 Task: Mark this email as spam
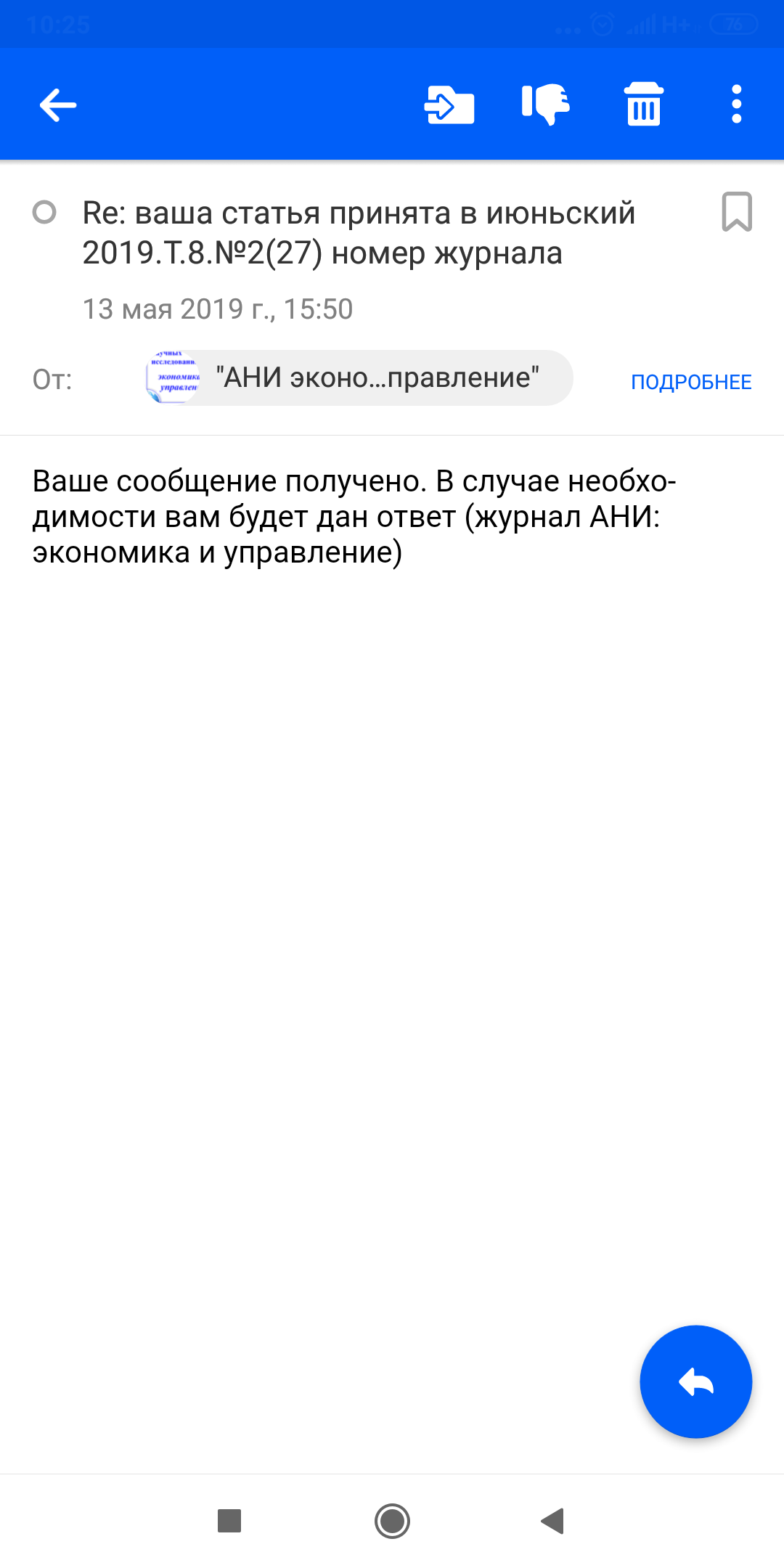[546, 105]
